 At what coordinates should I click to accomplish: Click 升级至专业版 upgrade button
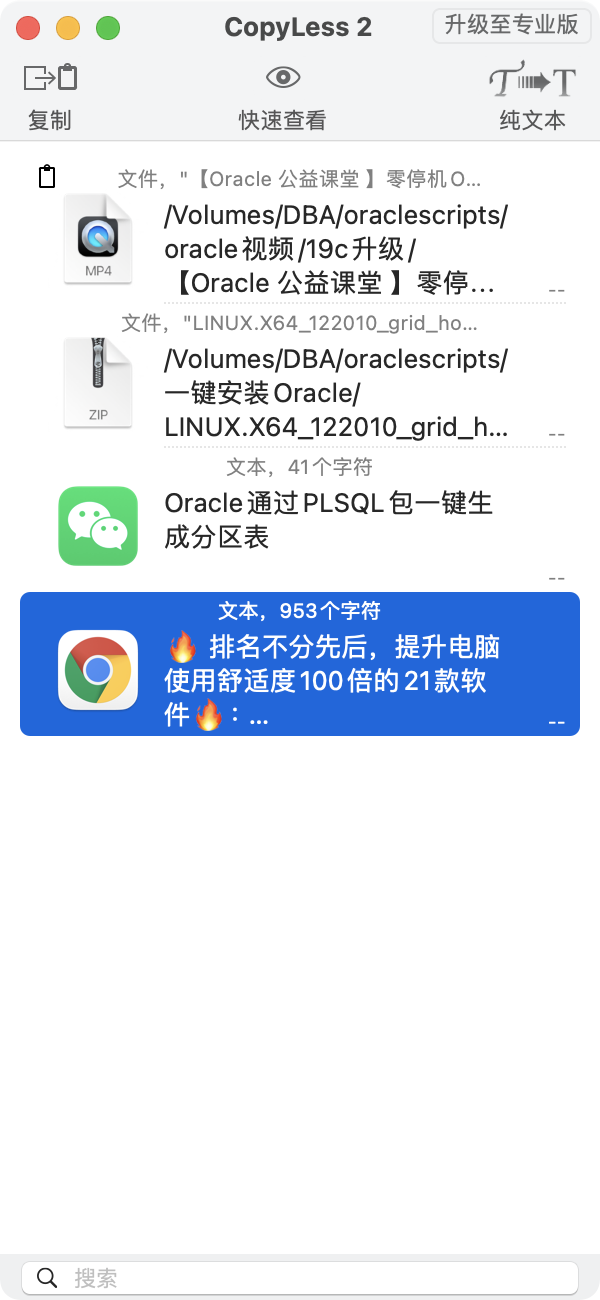tap(511, 25)
